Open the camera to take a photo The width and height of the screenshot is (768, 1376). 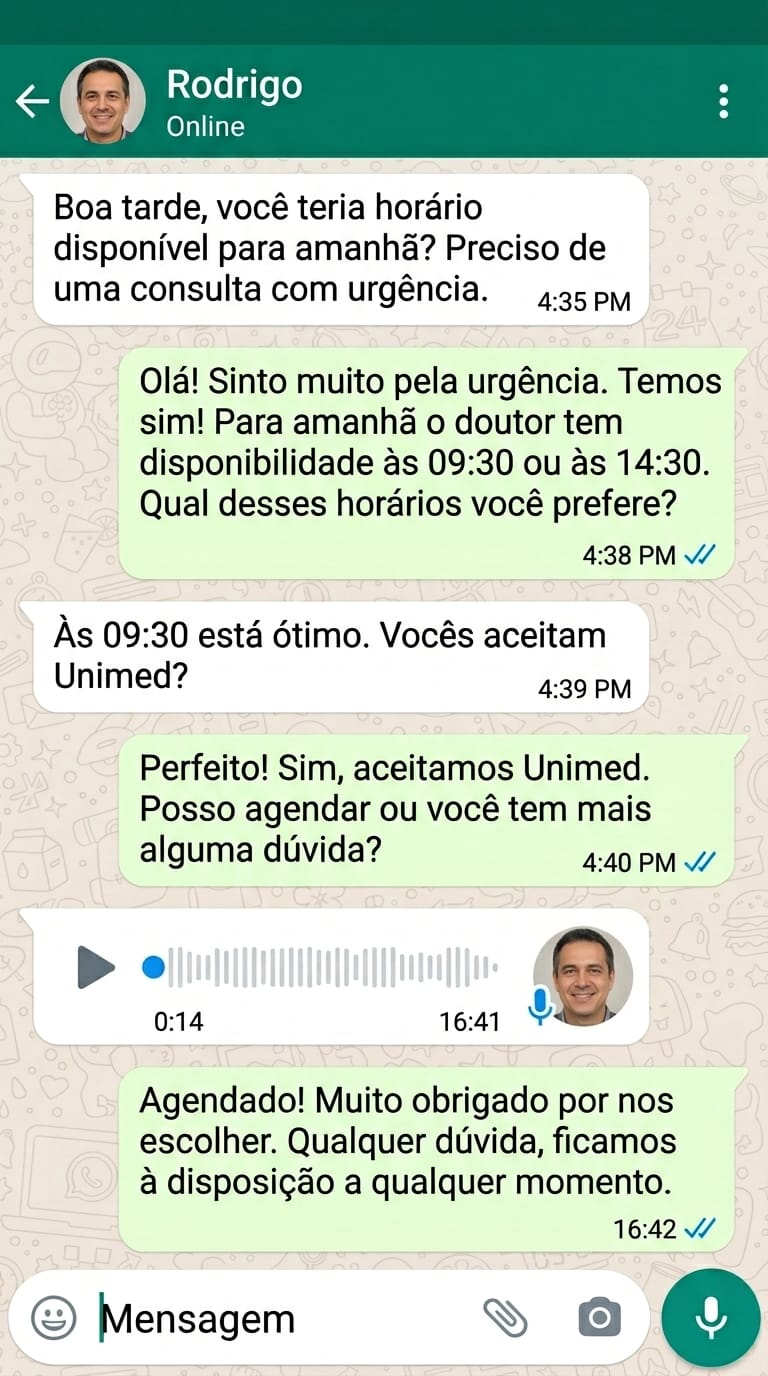click(597, 1318)
